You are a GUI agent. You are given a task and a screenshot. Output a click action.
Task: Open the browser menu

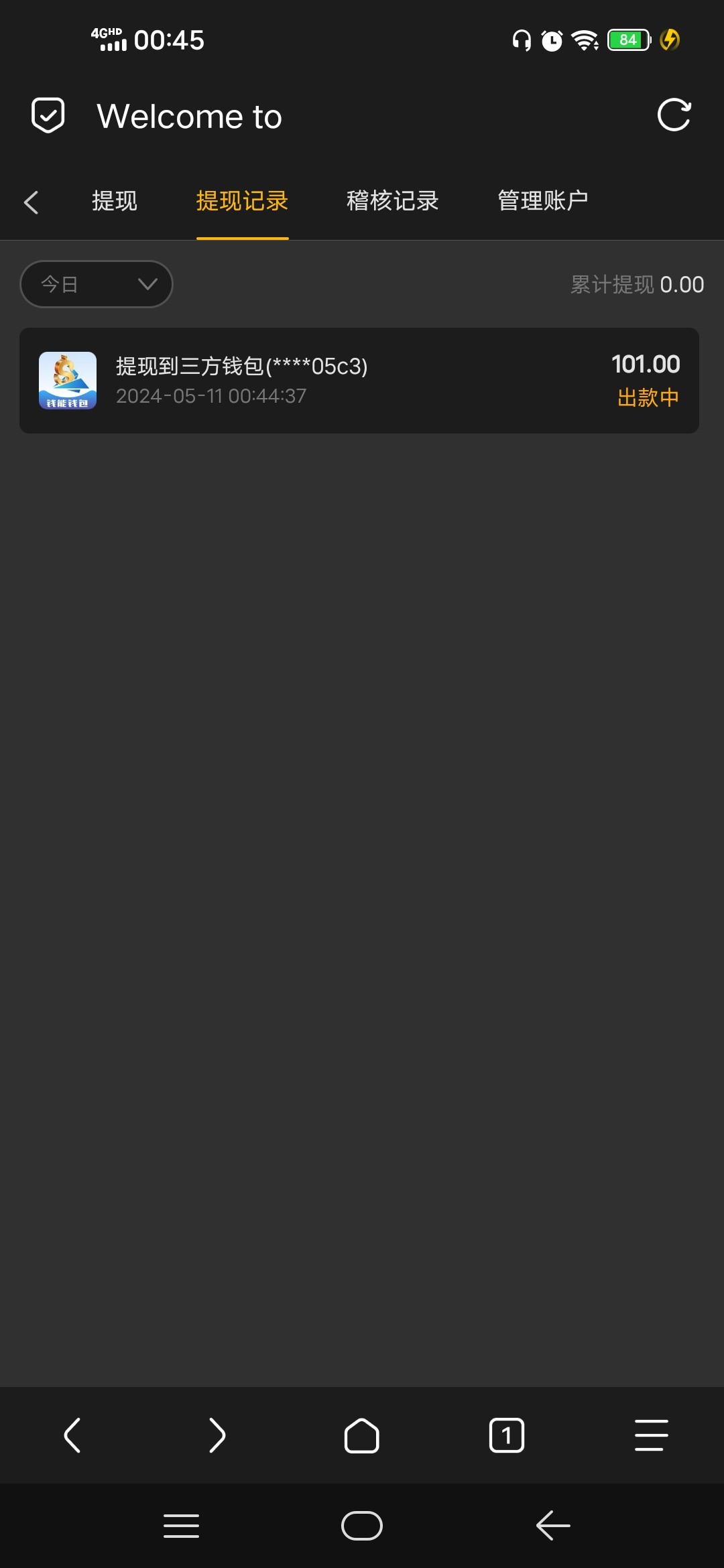coord(652,1435)
